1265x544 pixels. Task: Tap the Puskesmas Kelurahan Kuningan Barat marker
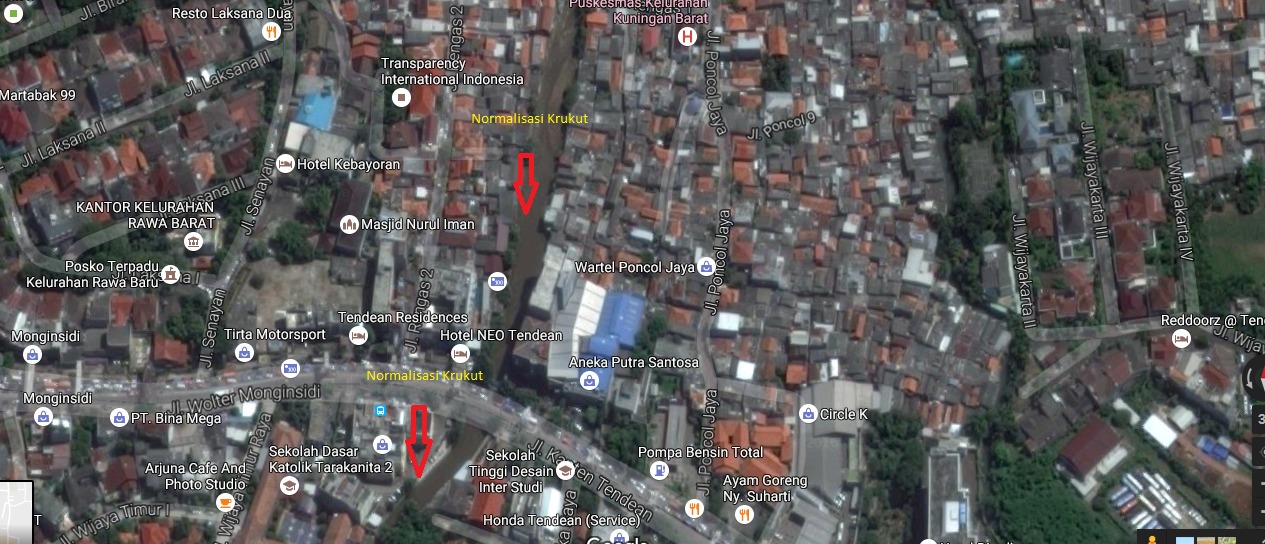pyautogui.click(x=687, y=37)
